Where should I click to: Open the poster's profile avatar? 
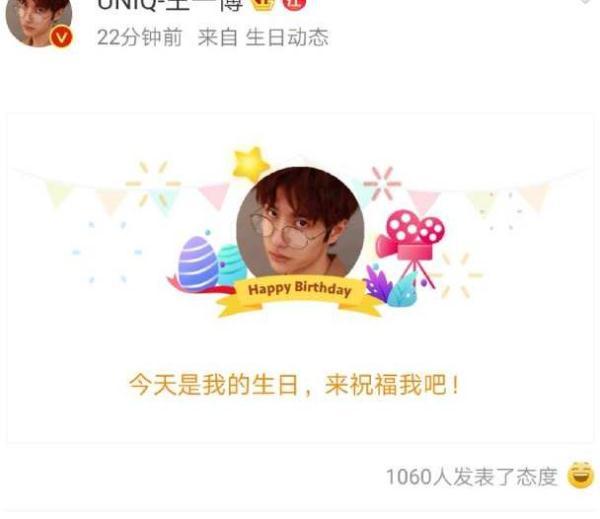point(37,20)
